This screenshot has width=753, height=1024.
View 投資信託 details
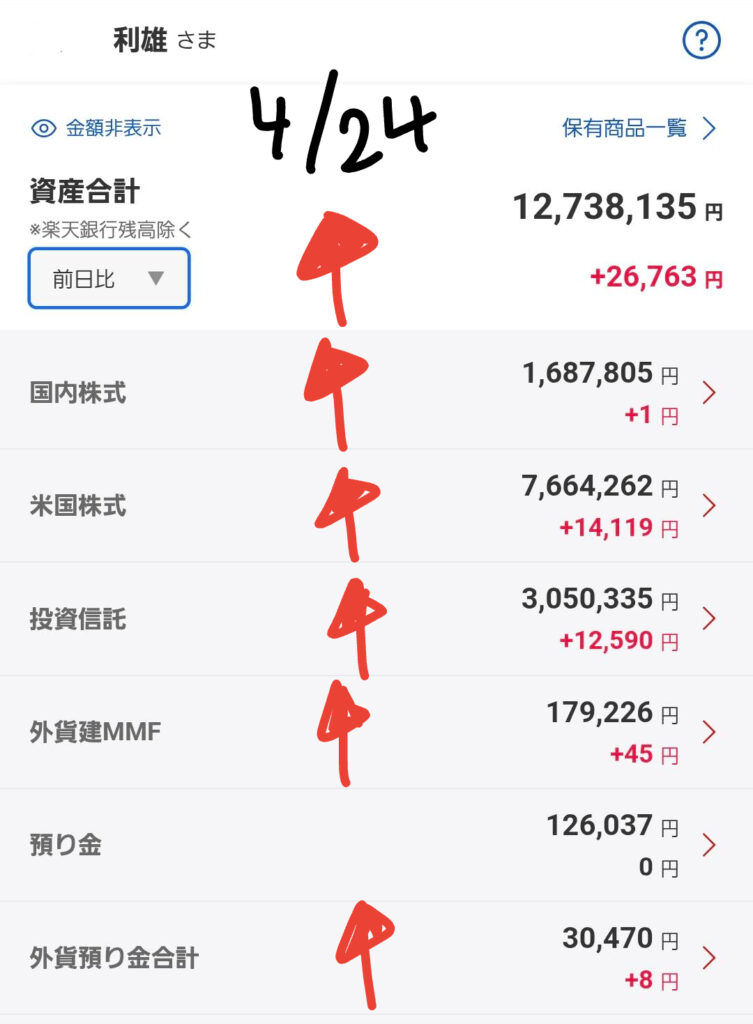(376, 619)
